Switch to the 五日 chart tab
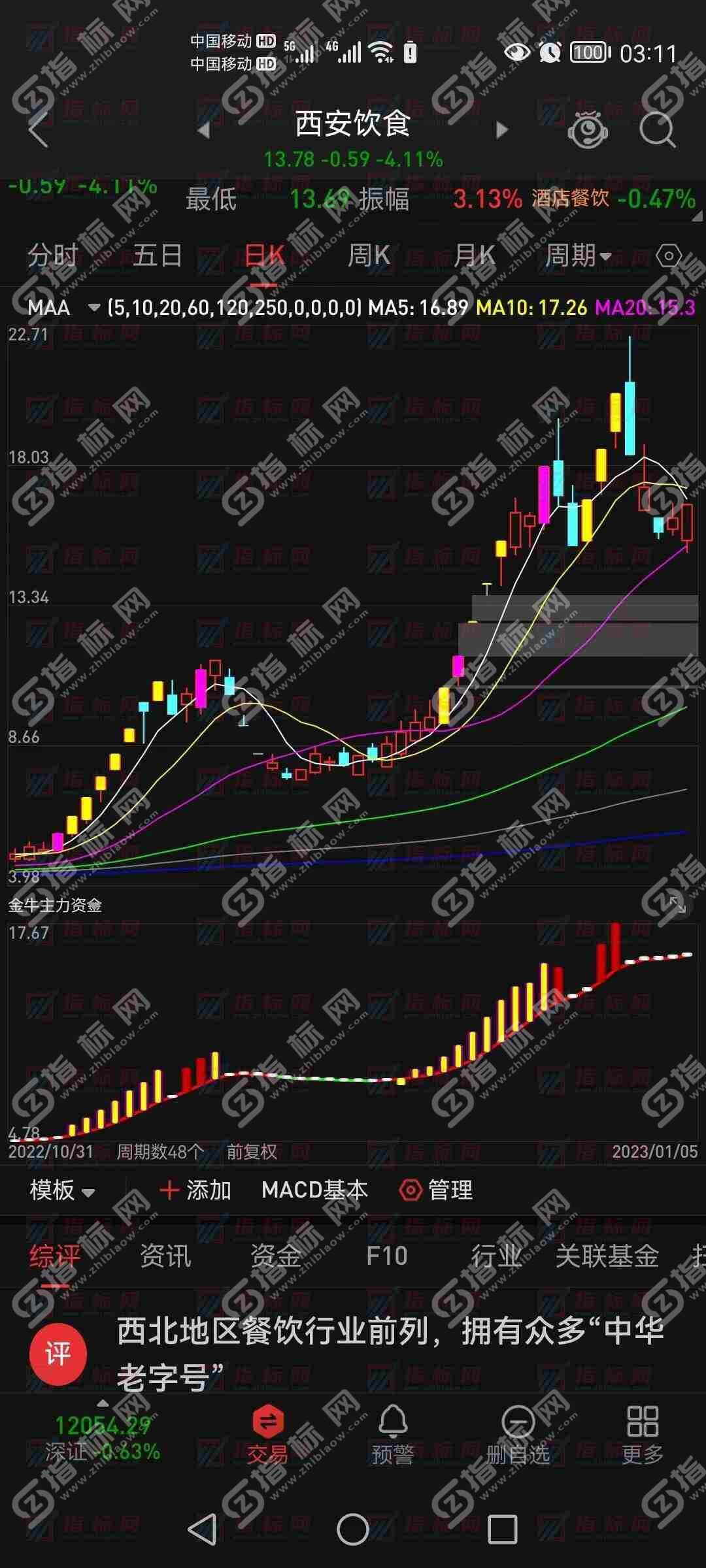This screenshot has width=706, height=1568. pos(157,255)
